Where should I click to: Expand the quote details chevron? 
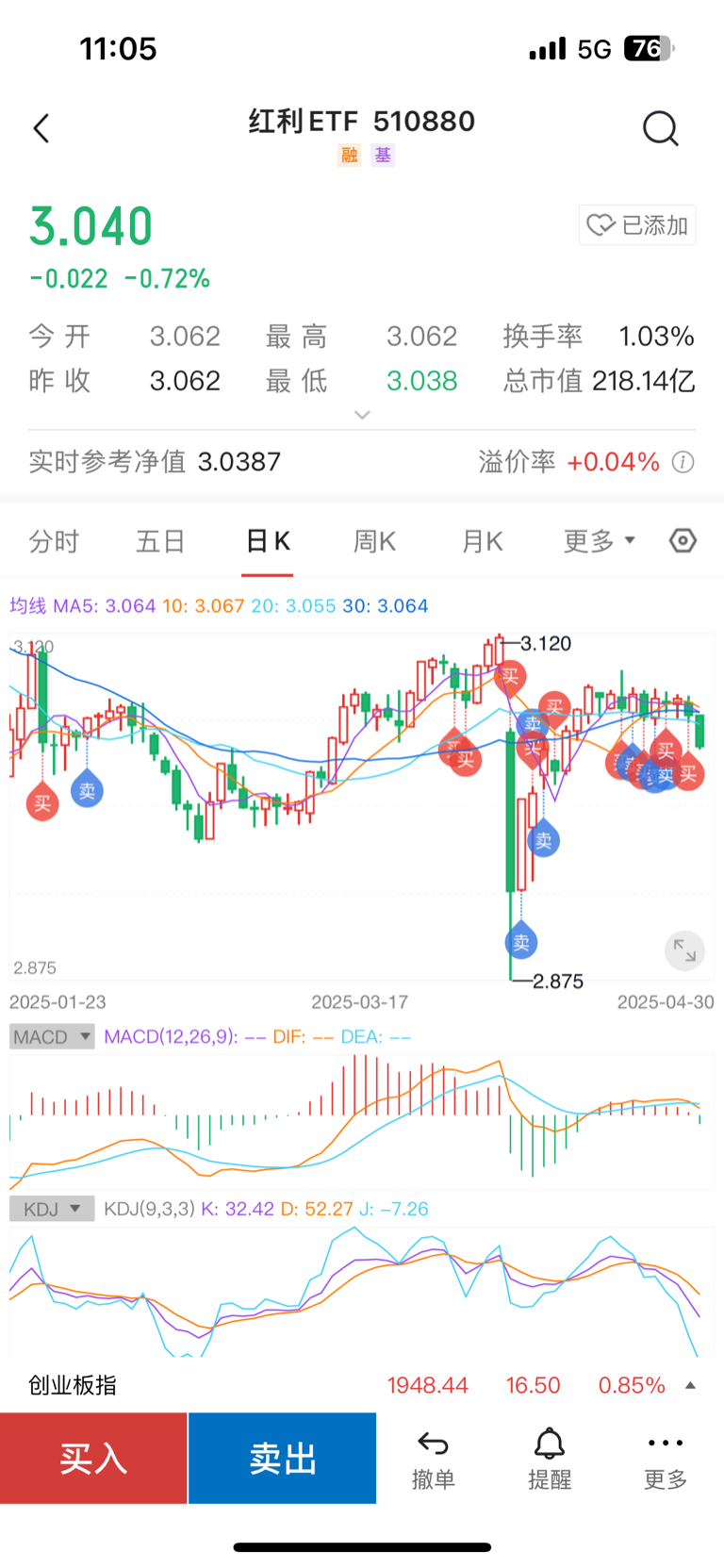[x=362, y=415]
